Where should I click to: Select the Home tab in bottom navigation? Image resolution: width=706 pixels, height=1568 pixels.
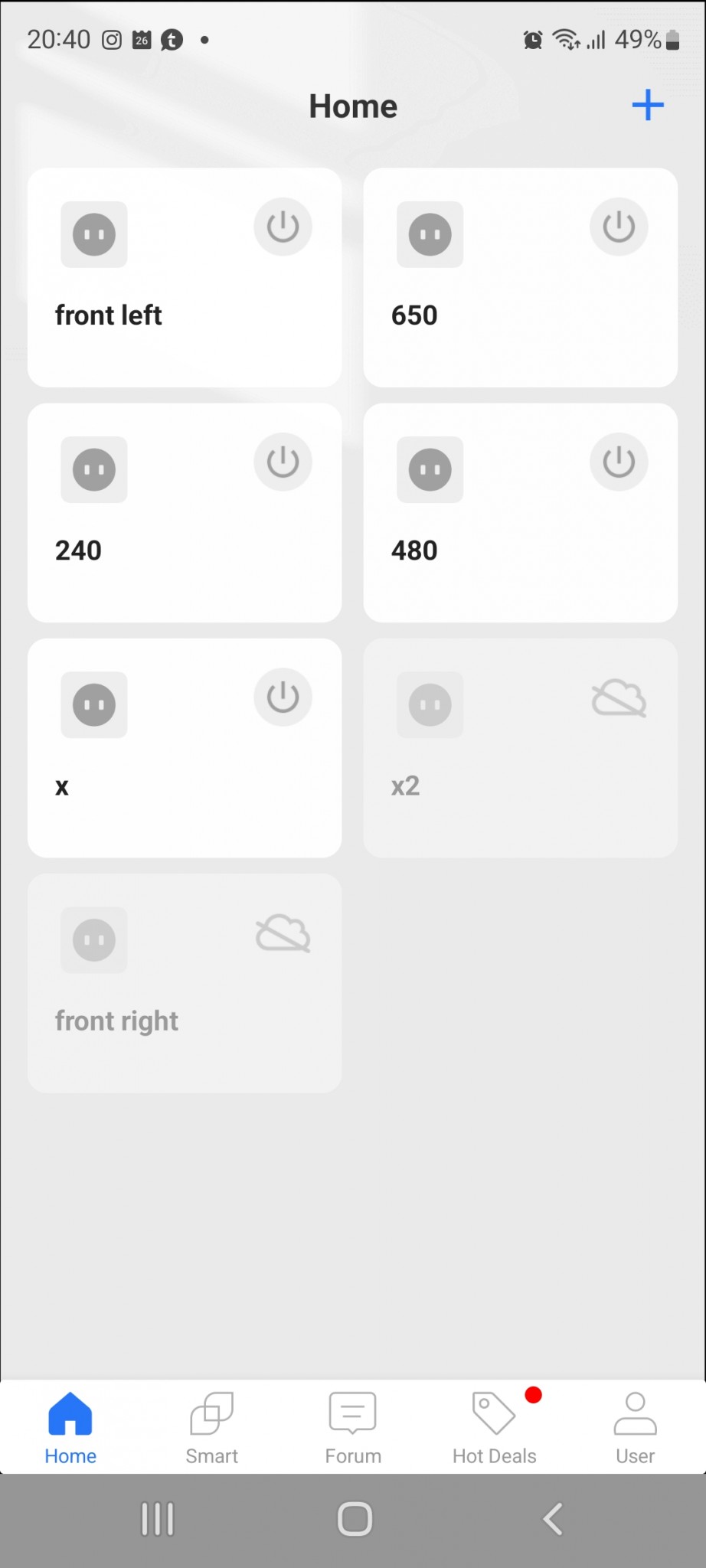(70, 1428)
